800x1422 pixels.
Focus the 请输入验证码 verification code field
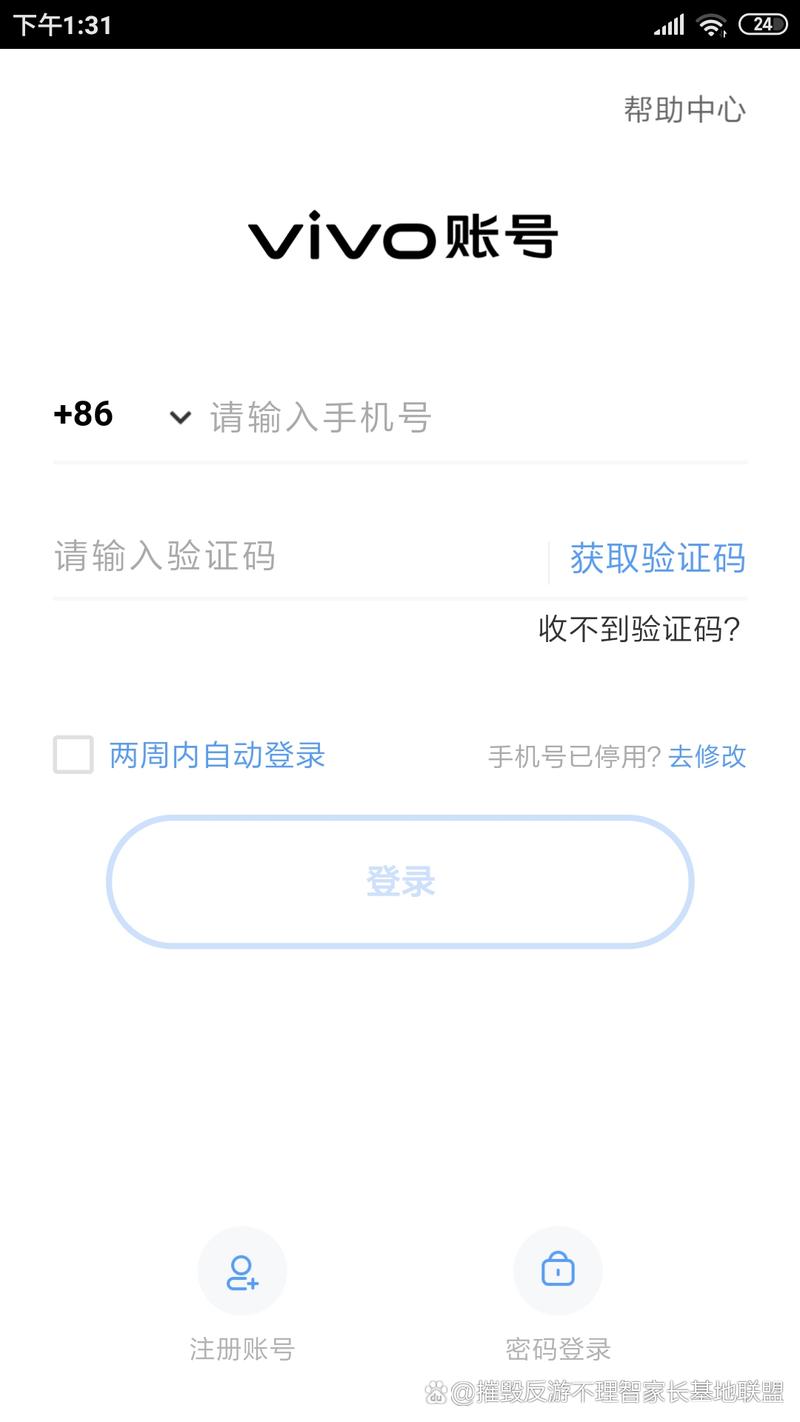coord(290,556)
